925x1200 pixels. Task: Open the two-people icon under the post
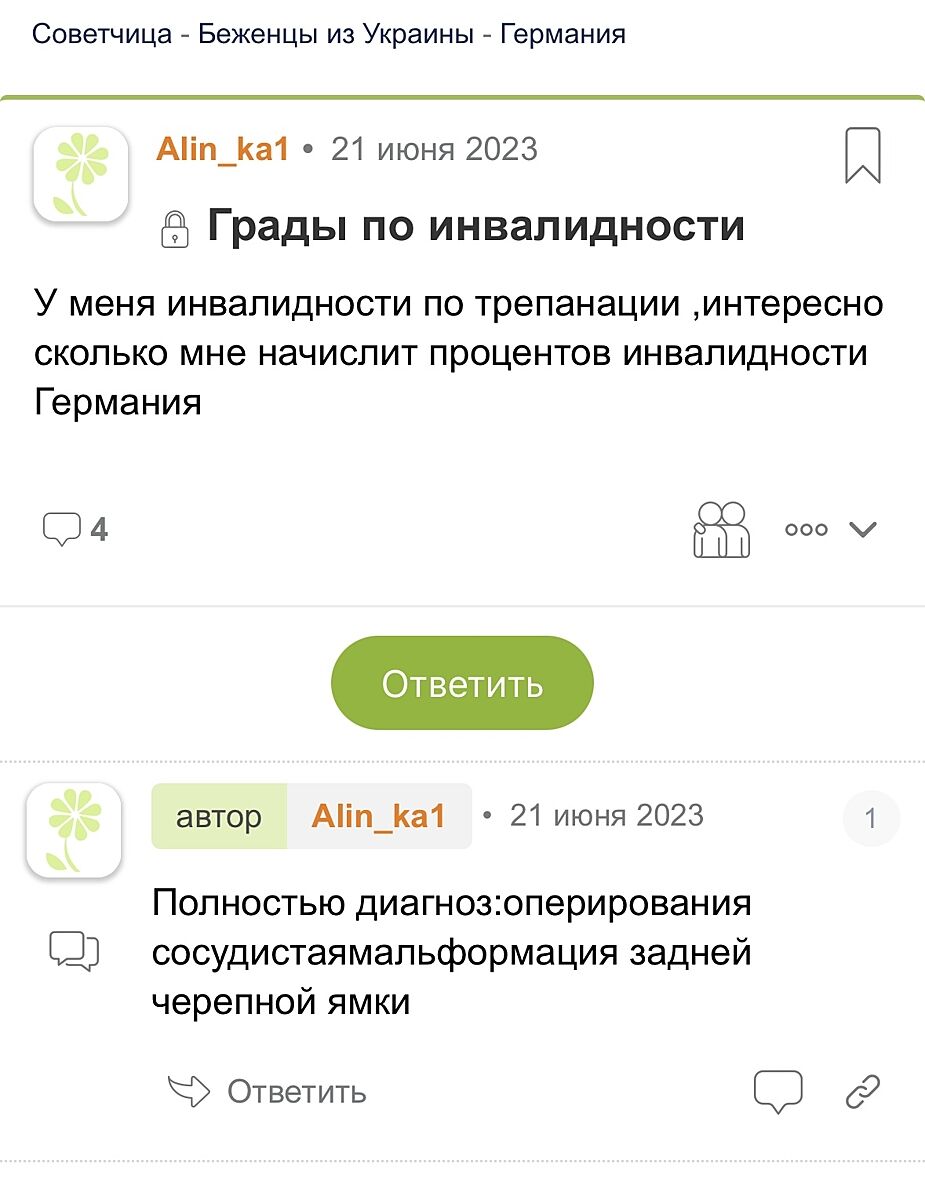(721, 529)
